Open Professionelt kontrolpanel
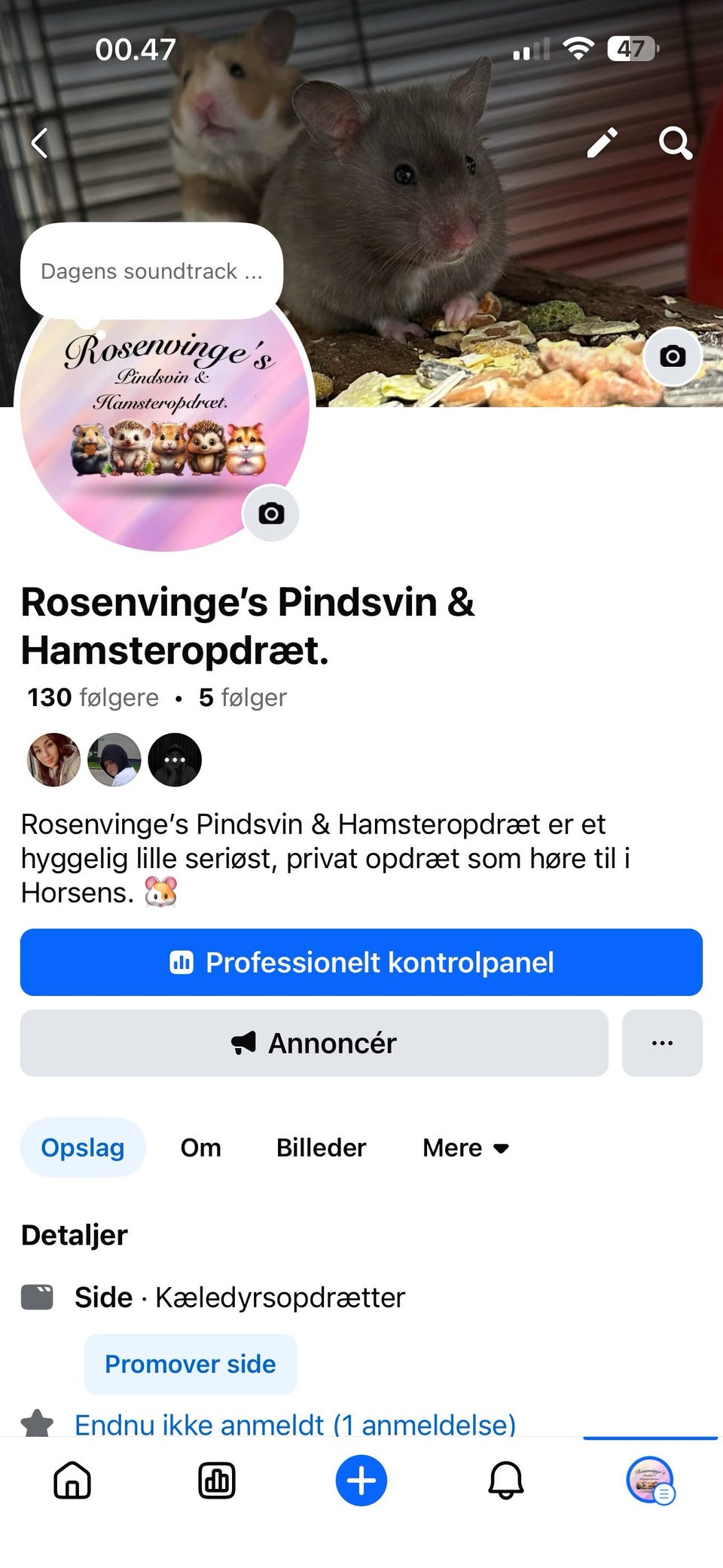Image resolution: width=723 pixels, height=1568 pixels. [361, 962]
